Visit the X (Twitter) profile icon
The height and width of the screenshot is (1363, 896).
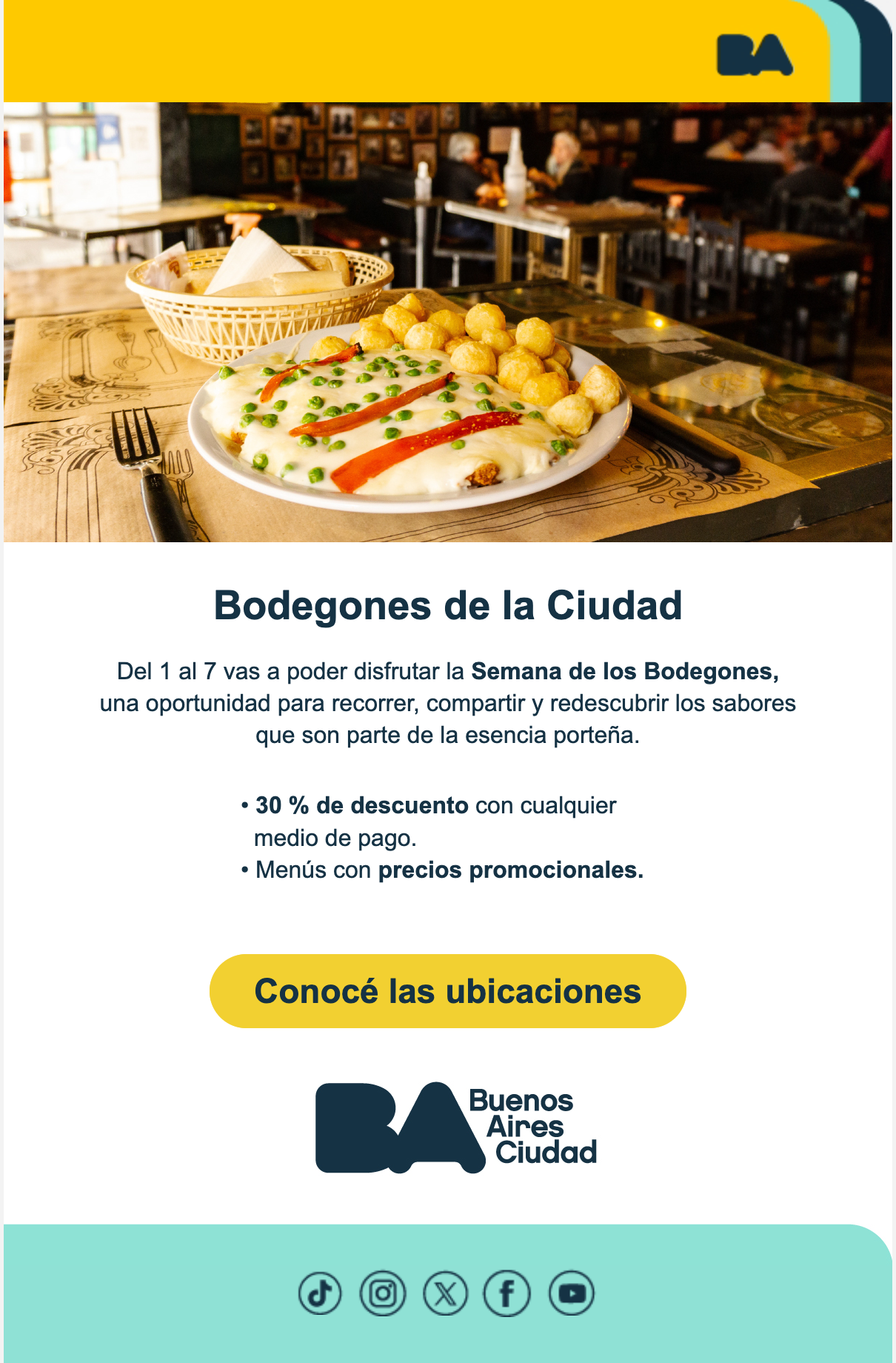(x=445, y=1293)
